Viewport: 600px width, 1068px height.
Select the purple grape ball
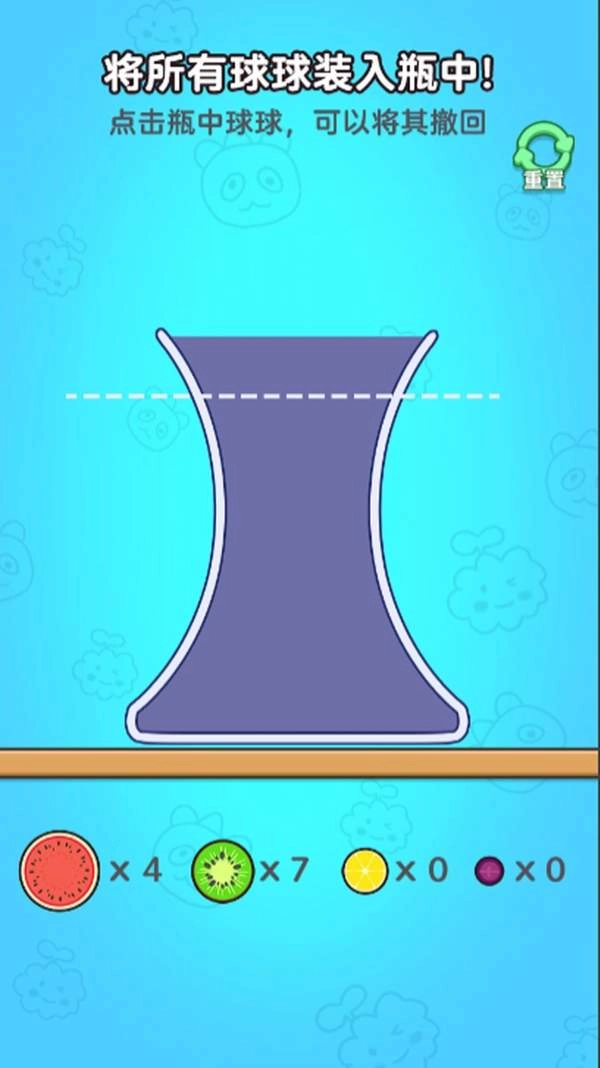tap(489, 871)
